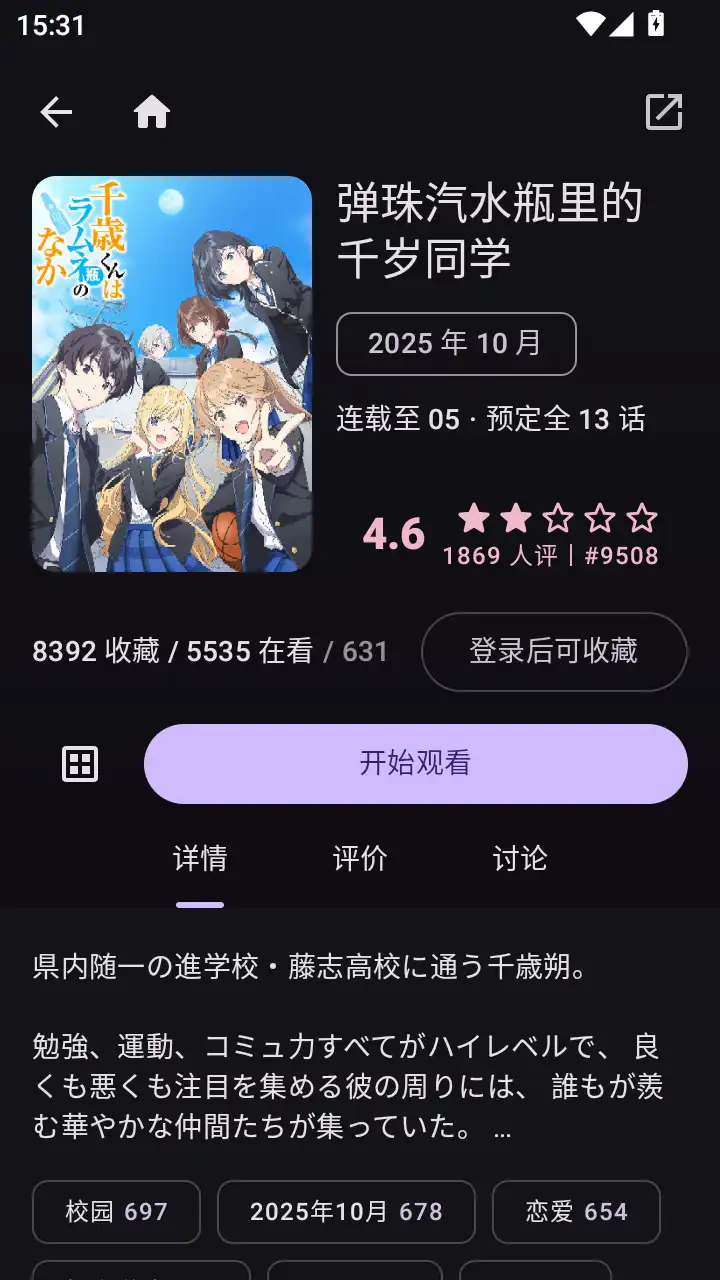
Task: Tap the 2025 年 10 月 date chip
Action: click(x=456, y=343)
